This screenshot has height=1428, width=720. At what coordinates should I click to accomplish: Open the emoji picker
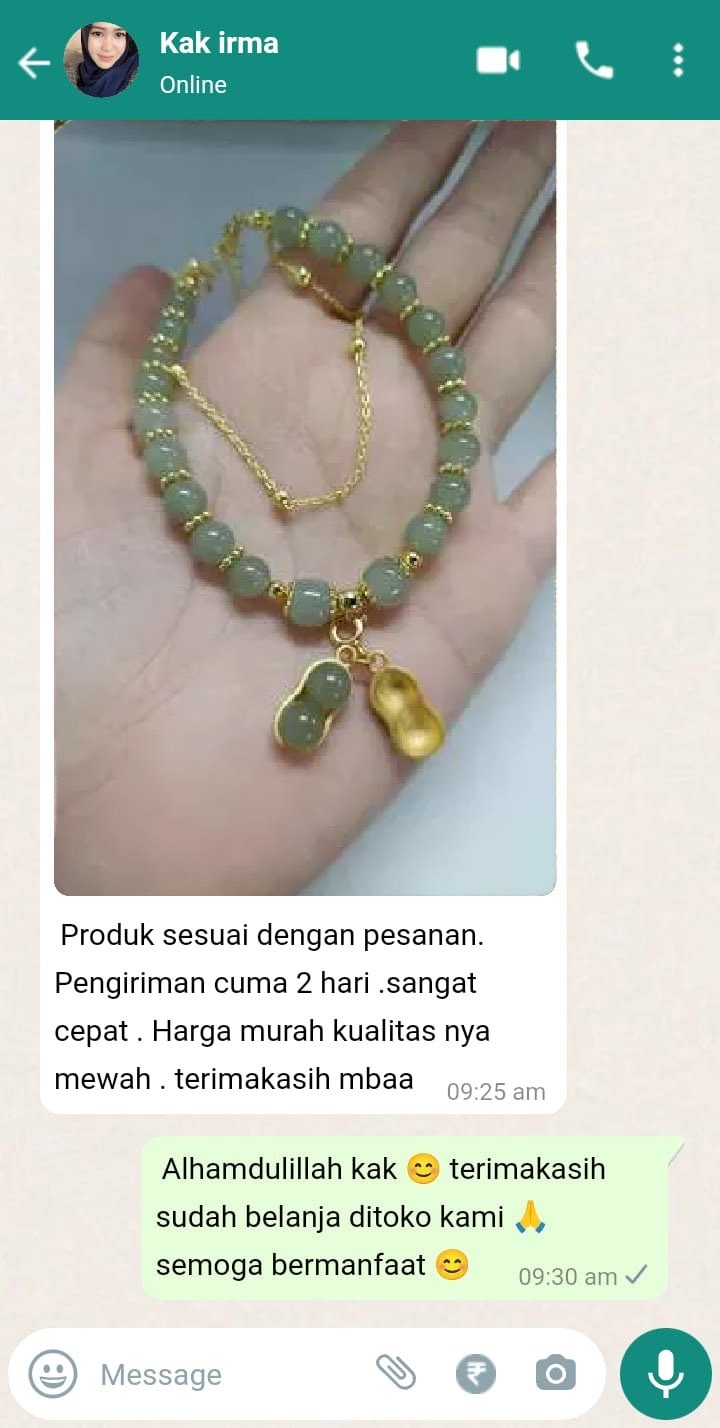(x=52, y=1374)
